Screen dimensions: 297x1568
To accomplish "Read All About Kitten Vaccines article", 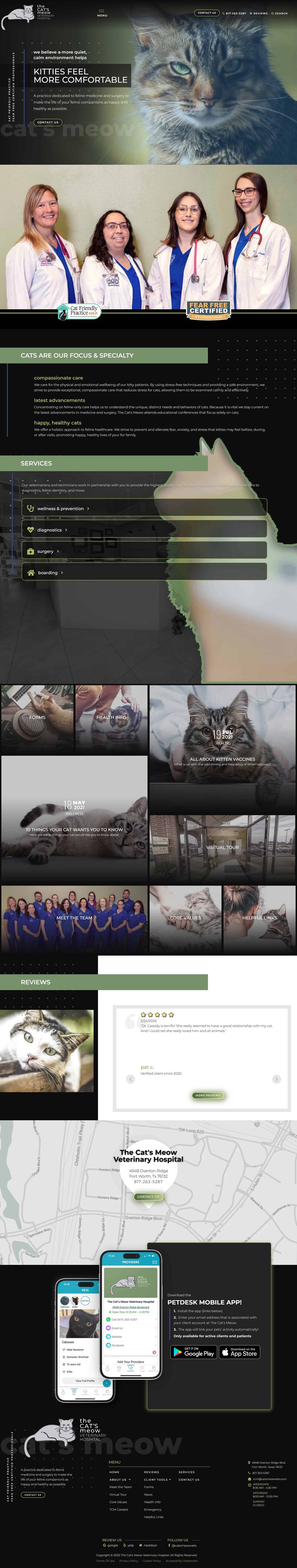I will [222, 759].
